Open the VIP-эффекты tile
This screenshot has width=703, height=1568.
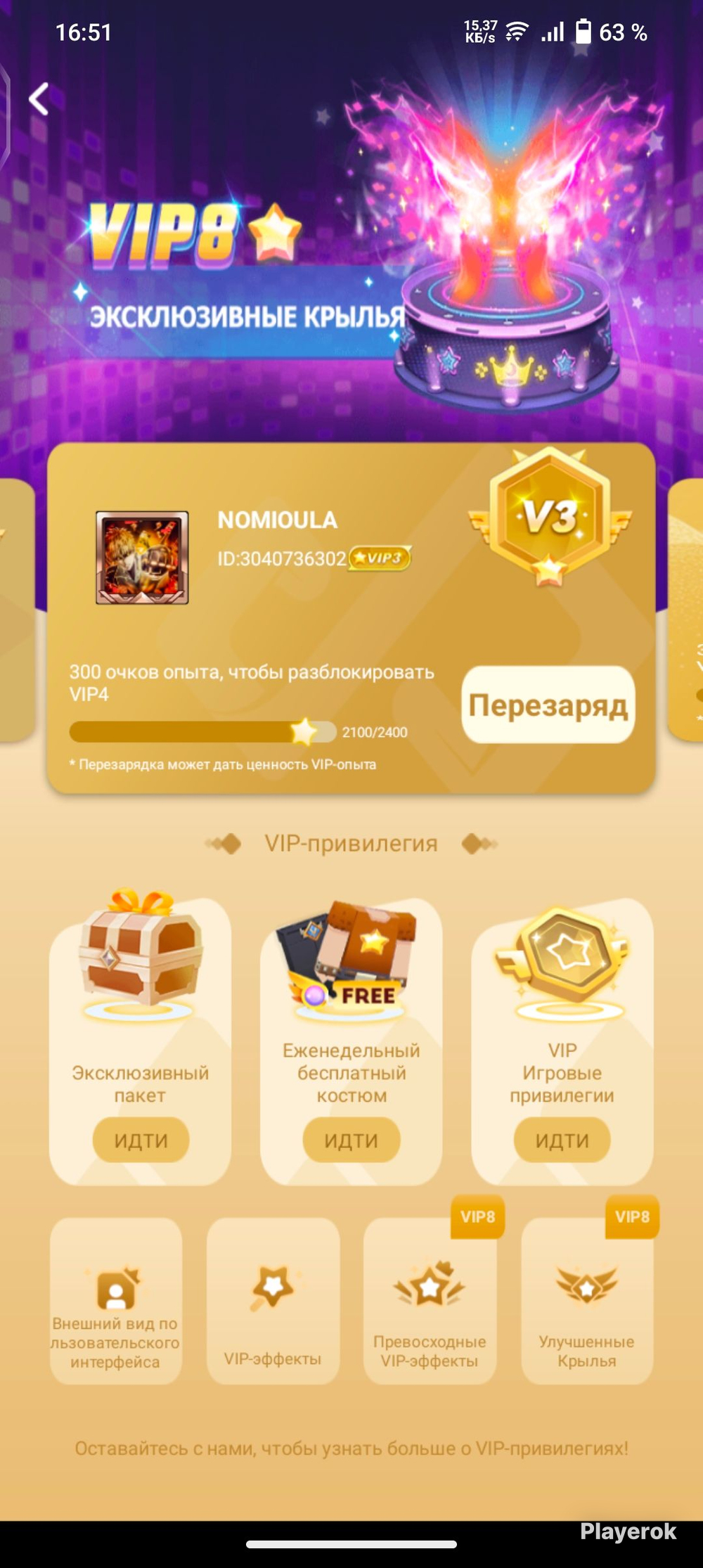tap(273, 1301)
